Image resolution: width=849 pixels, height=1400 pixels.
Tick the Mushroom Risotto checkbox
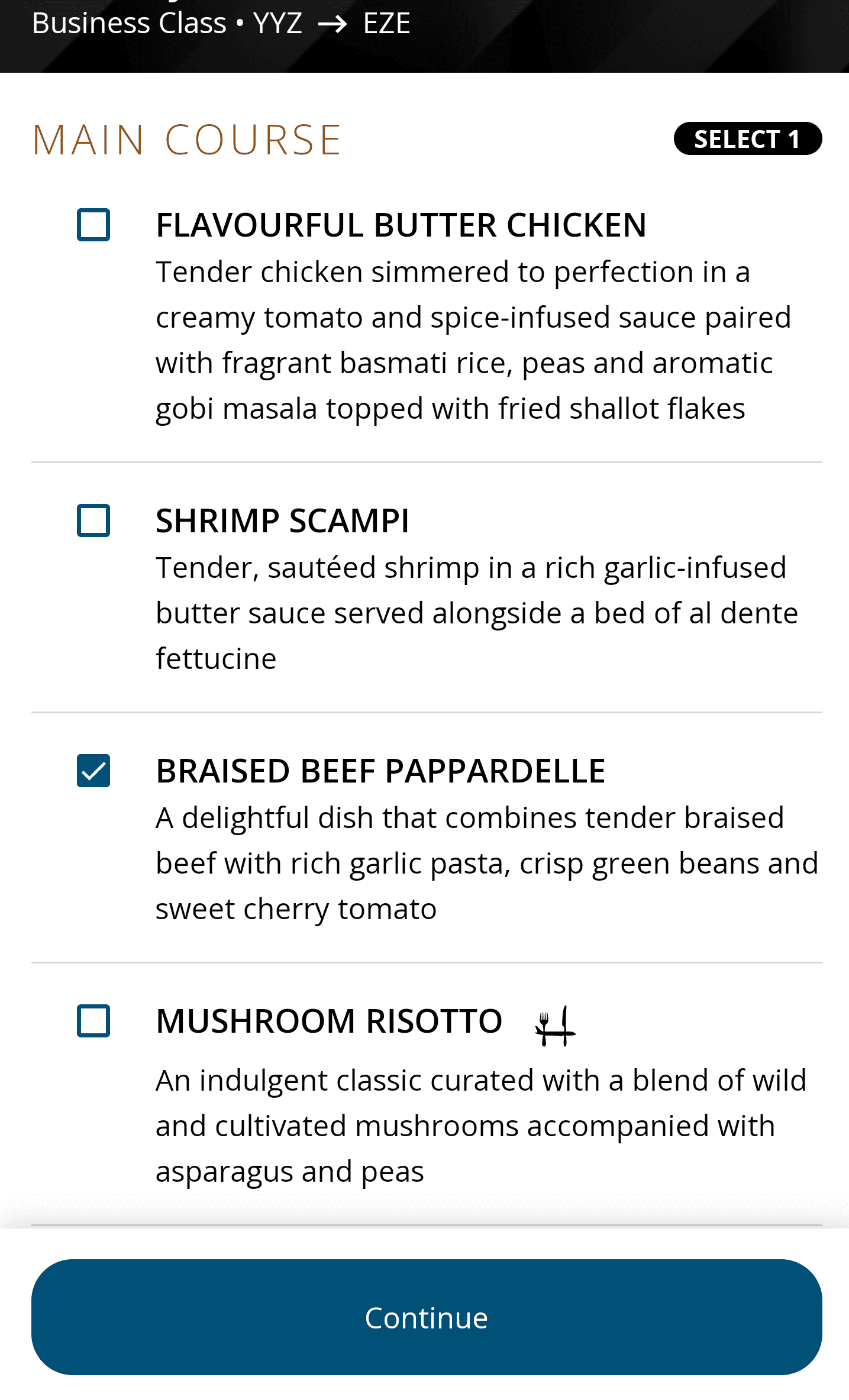point(93,1021)
